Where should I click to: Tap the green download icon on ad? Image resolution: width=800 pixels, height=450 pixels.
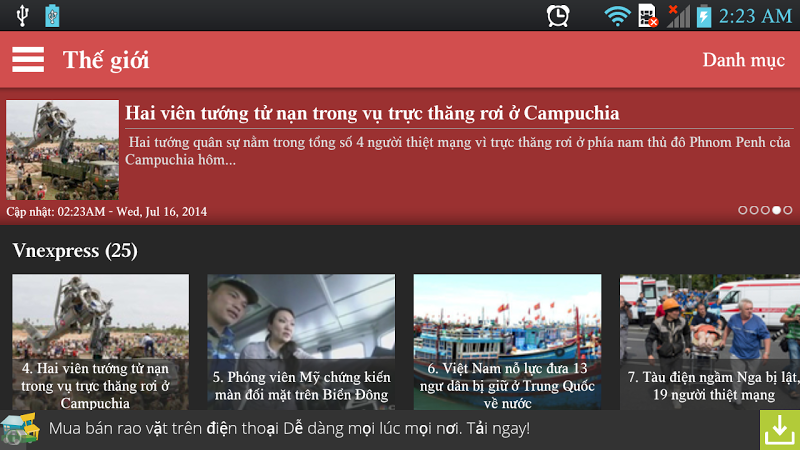(779, 429)
